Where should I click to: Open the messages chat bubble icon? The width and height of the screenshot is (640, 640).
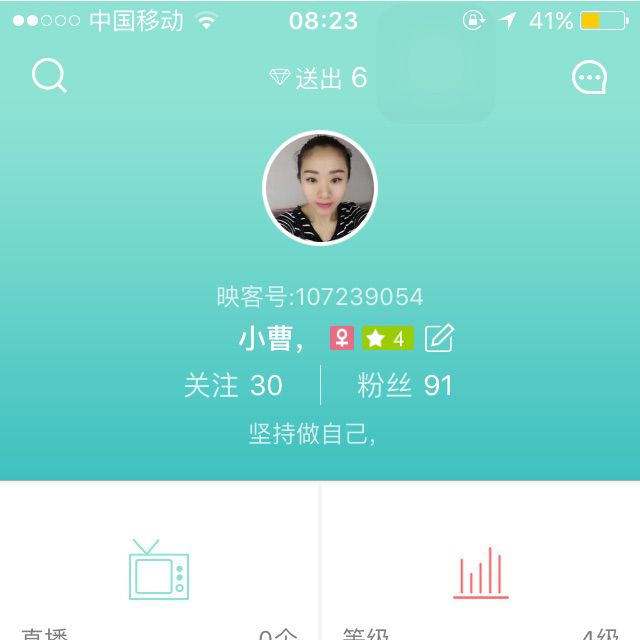tap(589, 78)
